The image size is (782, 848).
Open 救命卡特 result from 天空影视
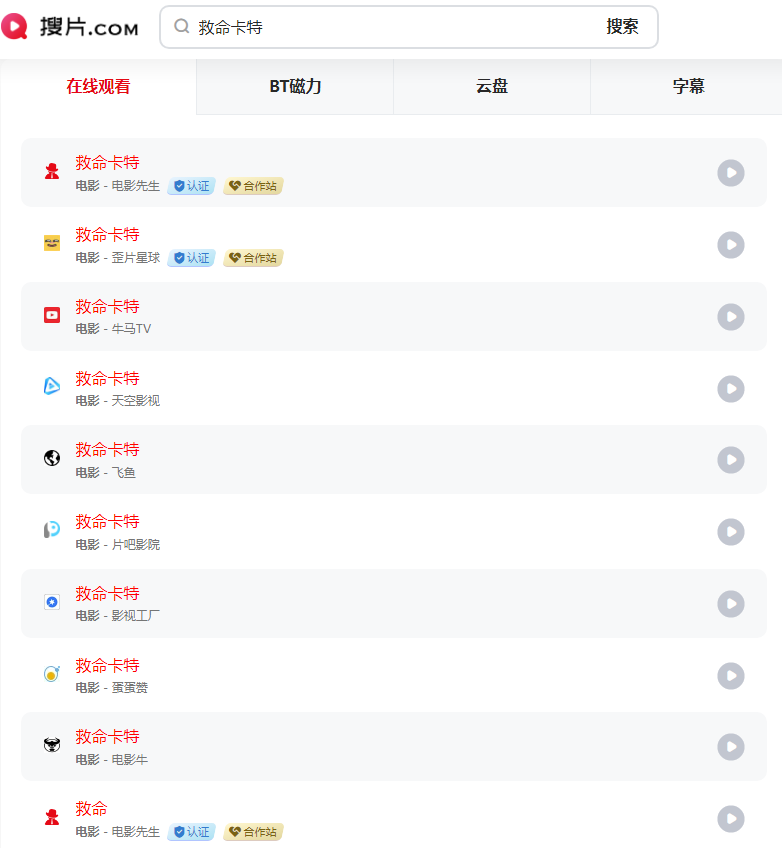point(107,379)
